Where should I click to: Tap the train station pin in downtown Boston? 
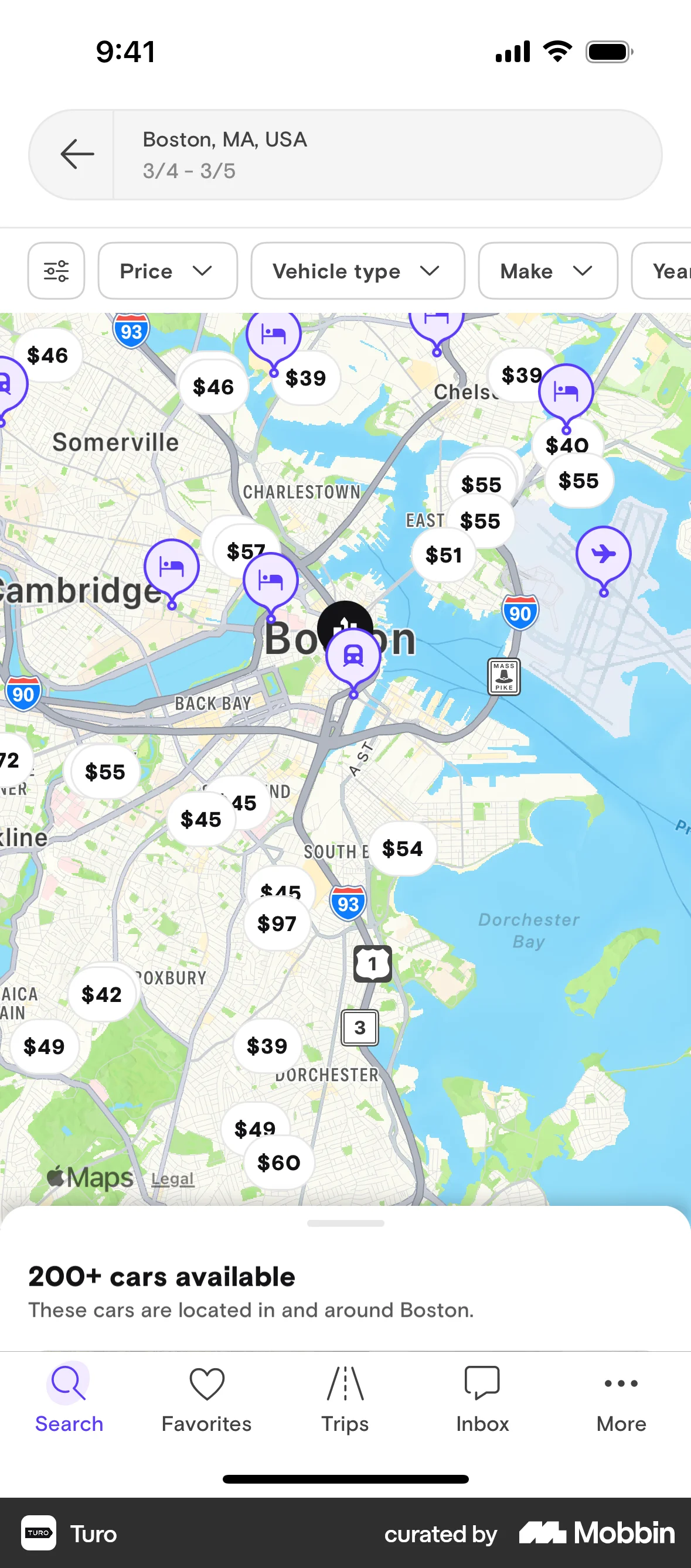click(353, 655)
